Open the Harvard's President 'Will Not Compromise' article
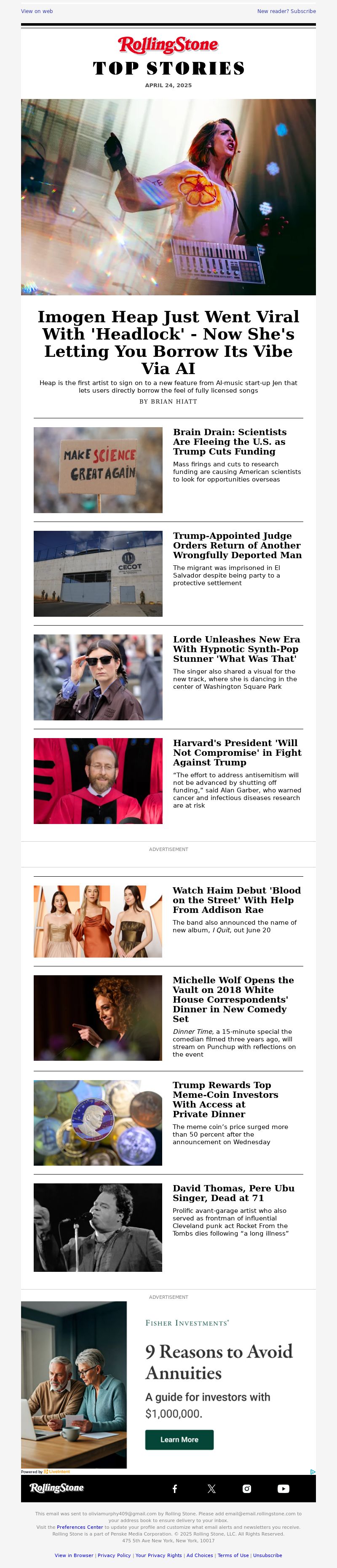Viewport: 337px width, 1568px height. [237, 752]
